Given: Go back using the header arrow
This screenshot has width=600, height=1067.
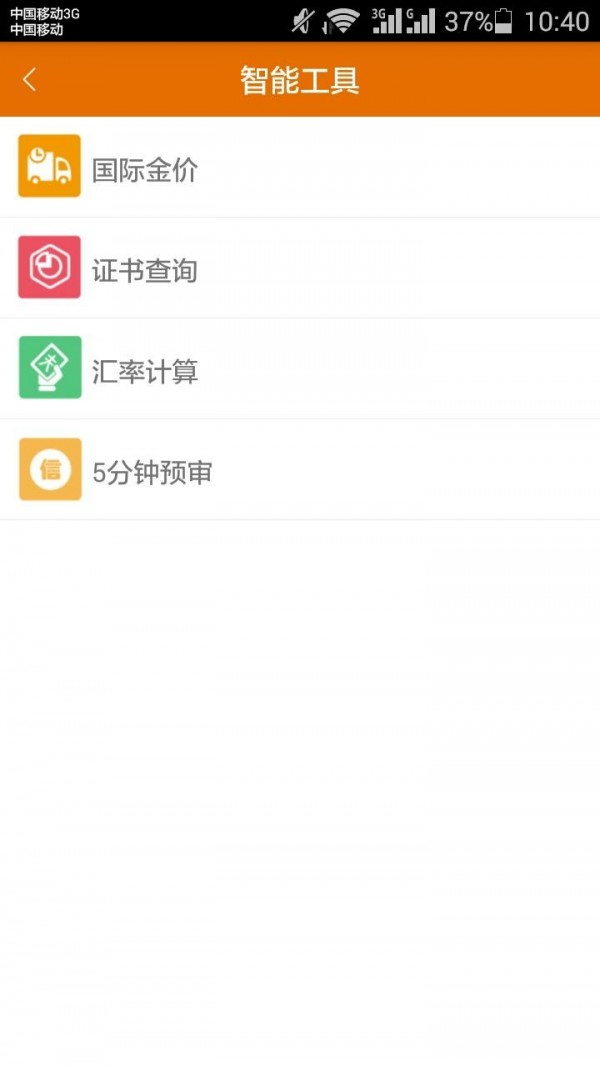Looking at the screenshot, I should 30,80.
